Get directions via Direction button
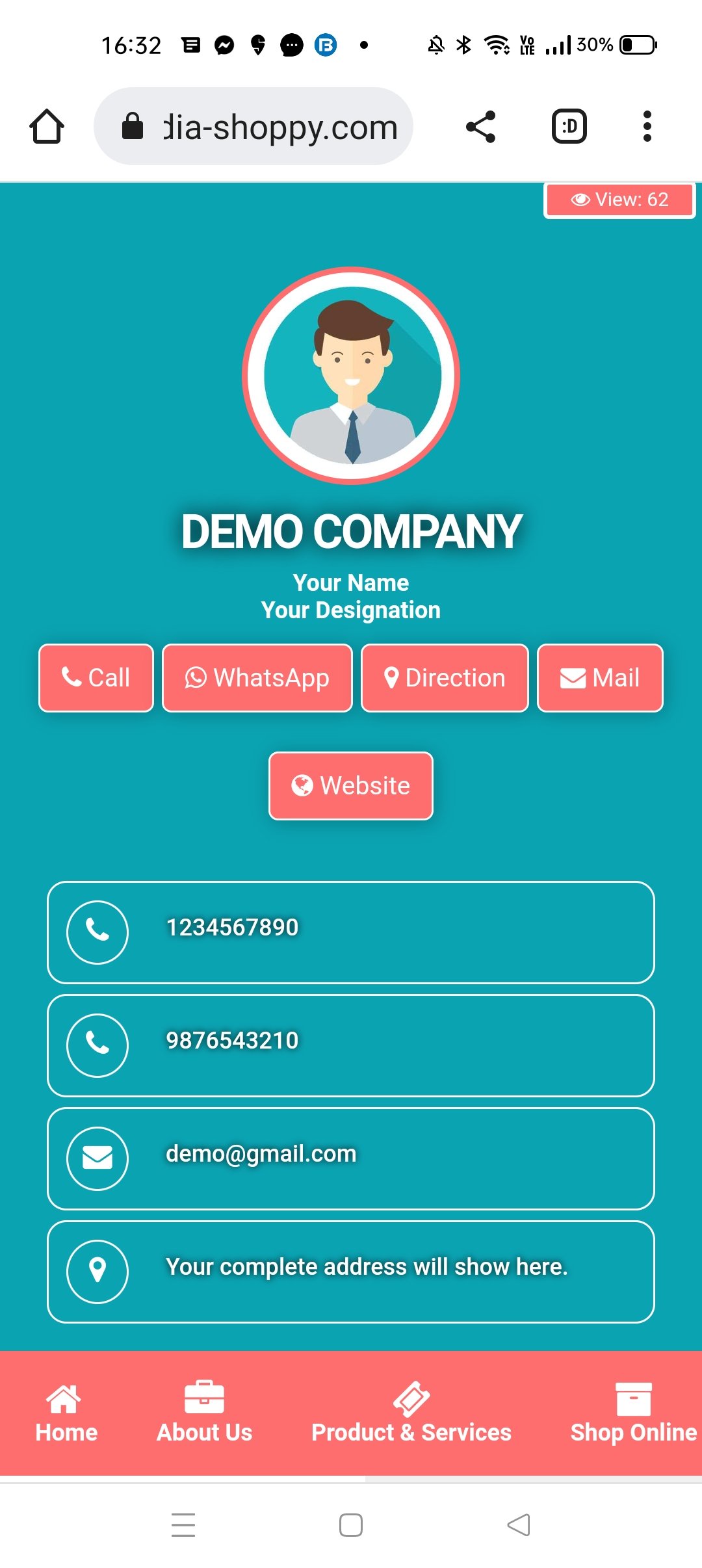The height and width of the screenshot is (1568, 702). tap(445, 678)
